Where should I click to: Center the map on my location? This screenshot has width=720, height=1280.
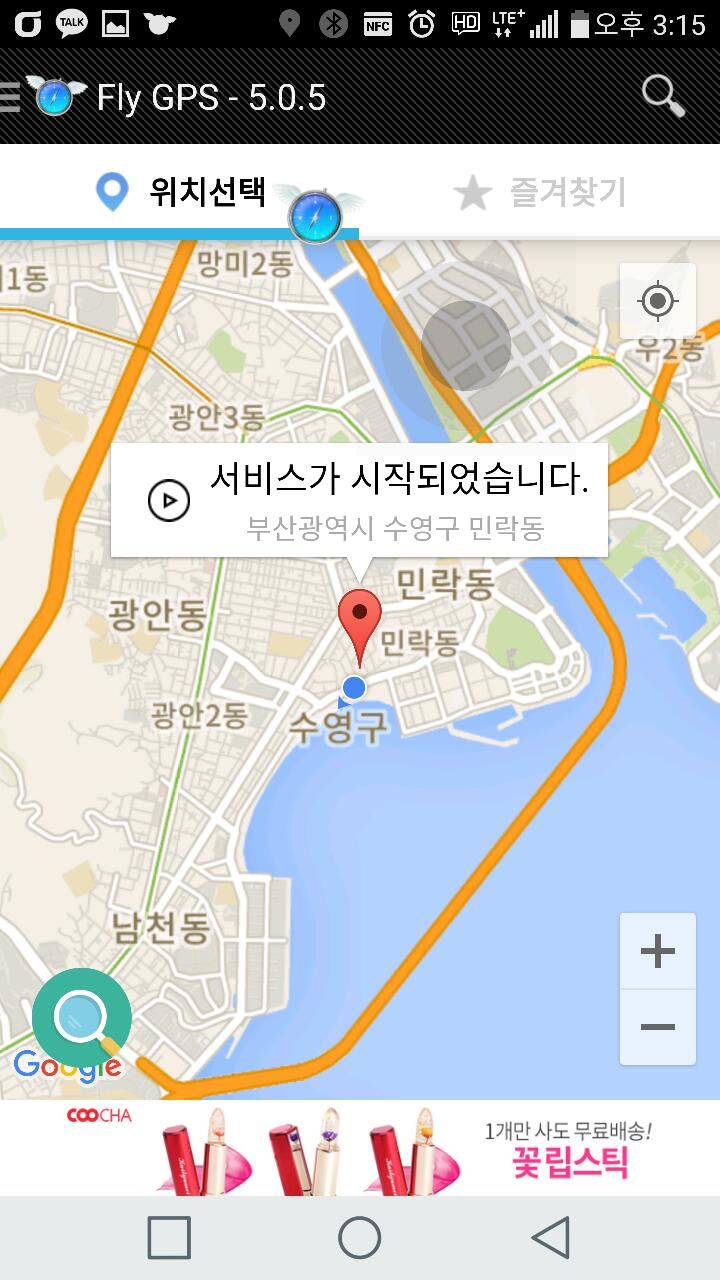(657, 300)
